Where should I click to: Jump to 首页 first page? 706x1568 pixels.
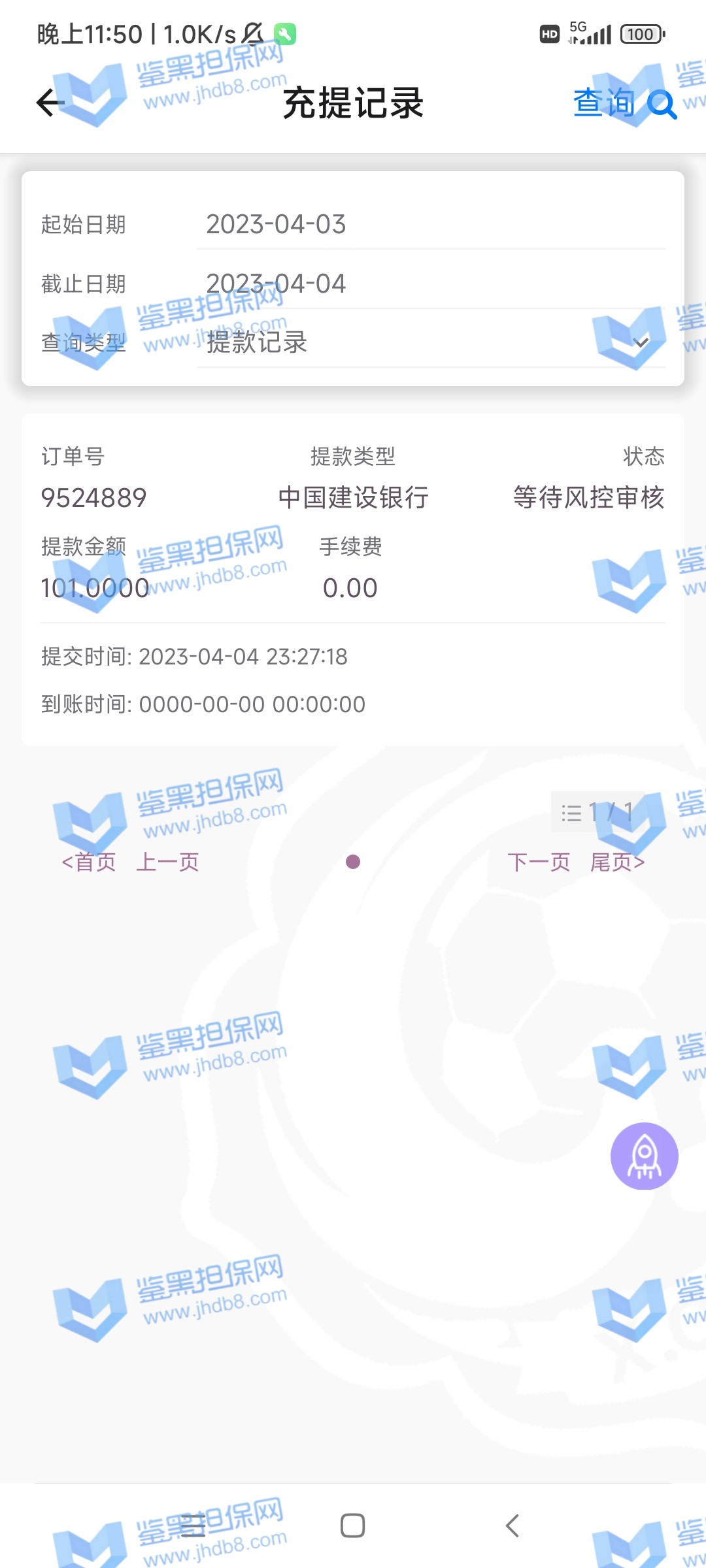tap(89, 862)
